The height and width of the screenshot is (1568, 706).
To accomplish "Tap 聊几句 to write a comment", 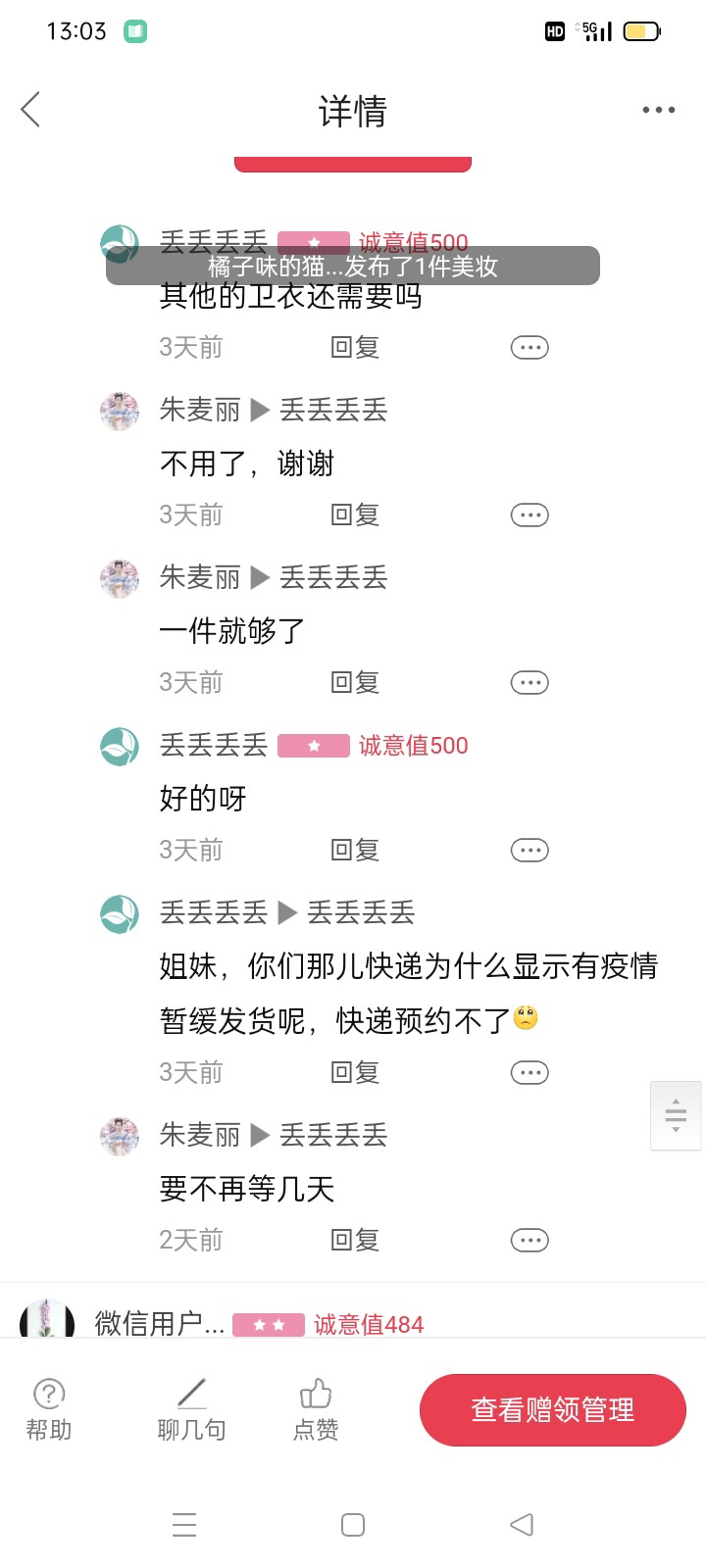I will click(x=192, y=1409).
